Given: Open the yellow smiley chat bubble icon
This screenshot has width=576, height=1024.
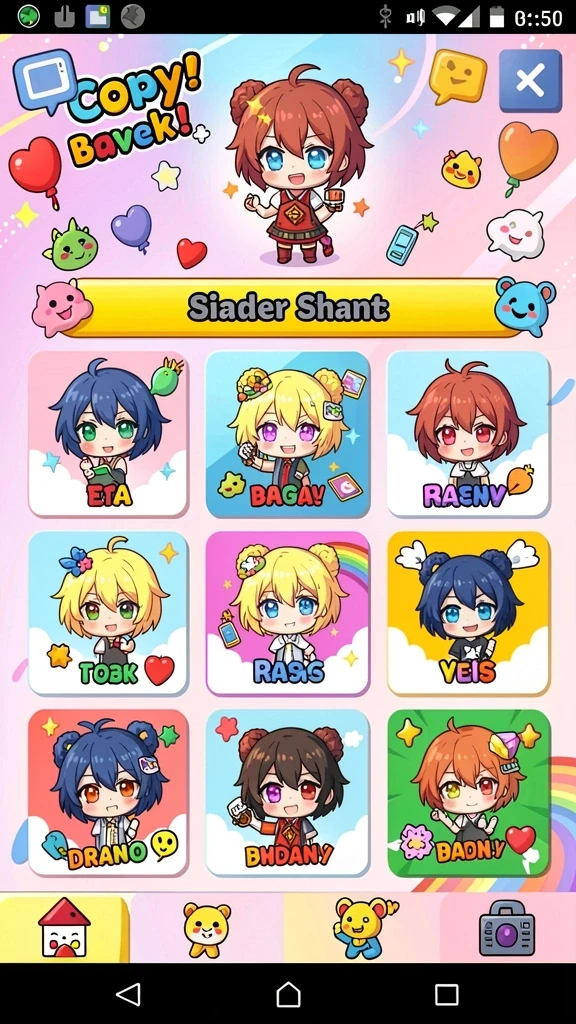Looking at the screenshot, I should coord(458,76).
